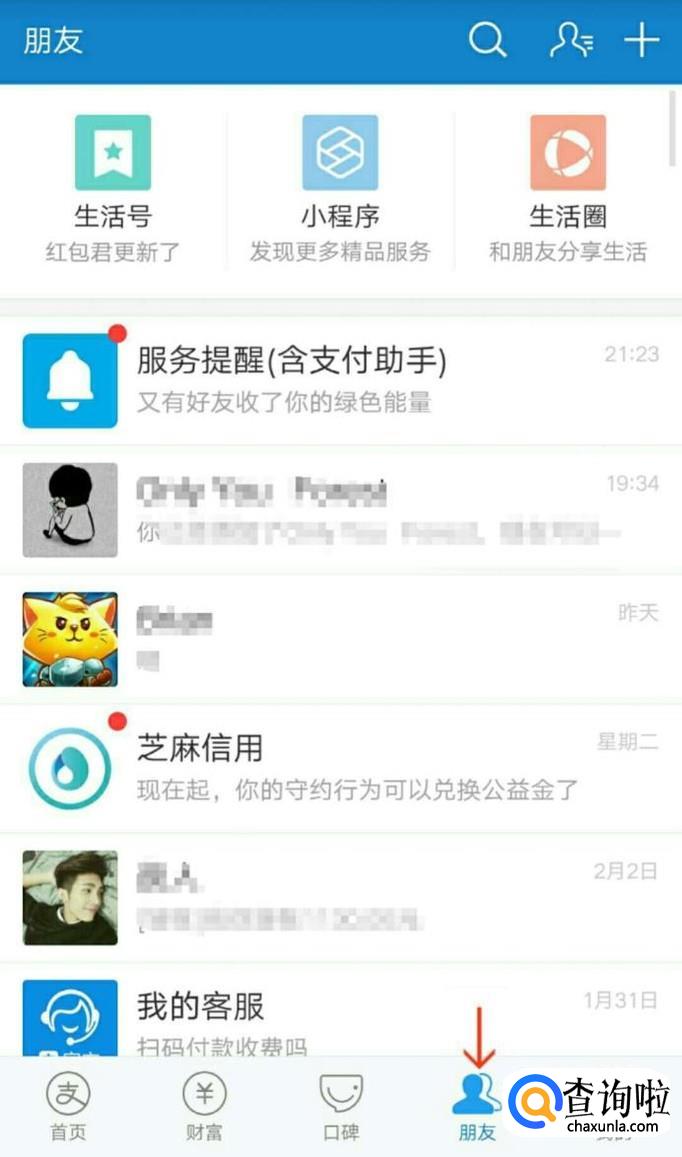Open the chat dated 2月2日
The width and height of the screenshot is (682, 1157).
pyautogui.click(x=340, y=897)
